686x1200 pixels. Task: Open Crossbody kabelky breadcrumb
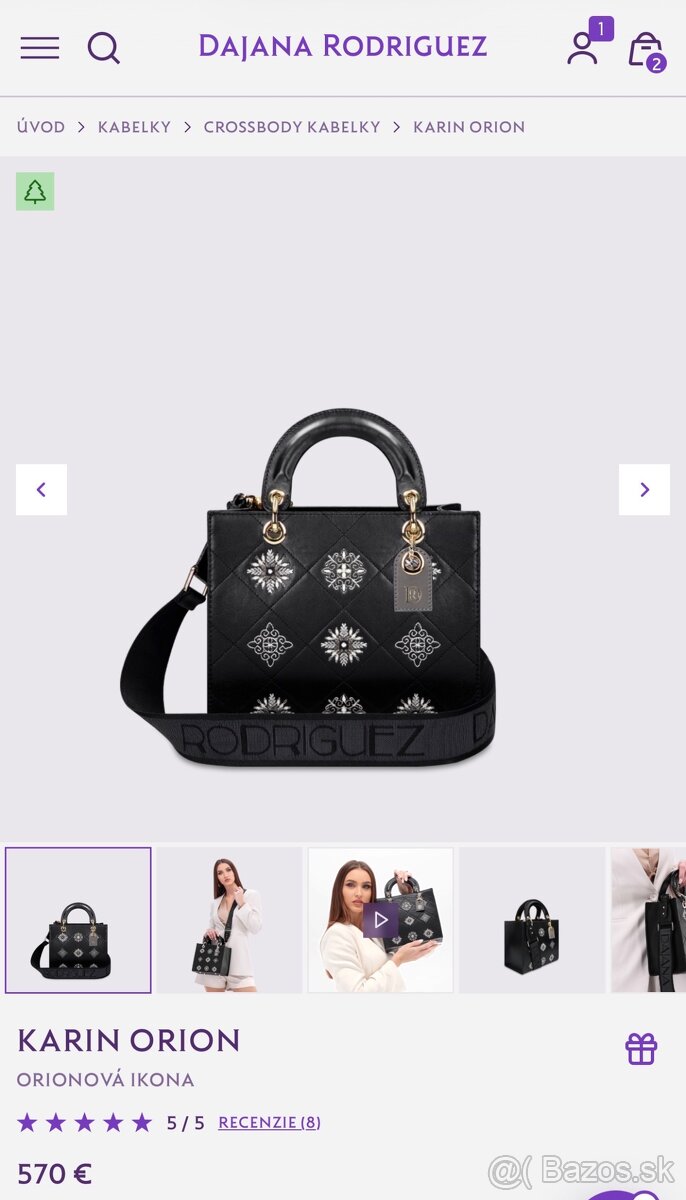point(292,127)
